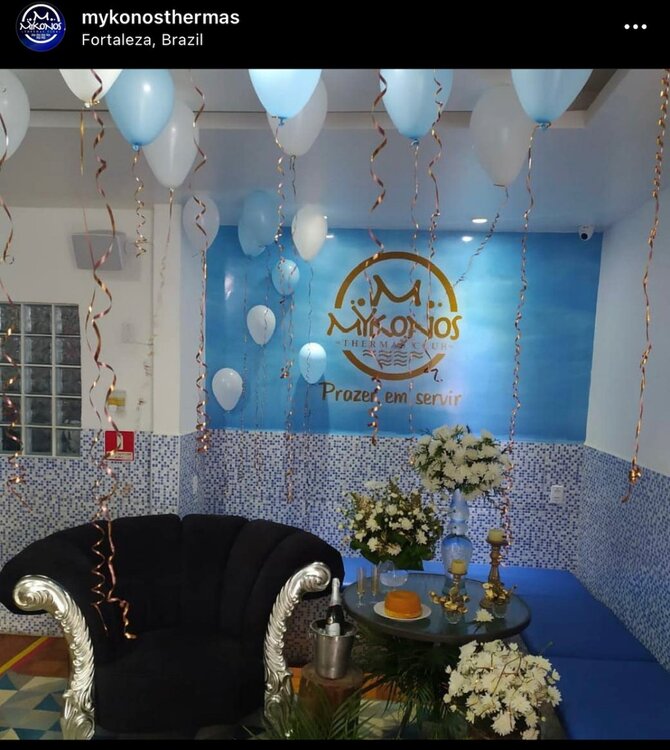Image resolution: width=670 pixels, height=750 pixels.
Task: Open the post's three-dot options menu
Action: point(635,27)
